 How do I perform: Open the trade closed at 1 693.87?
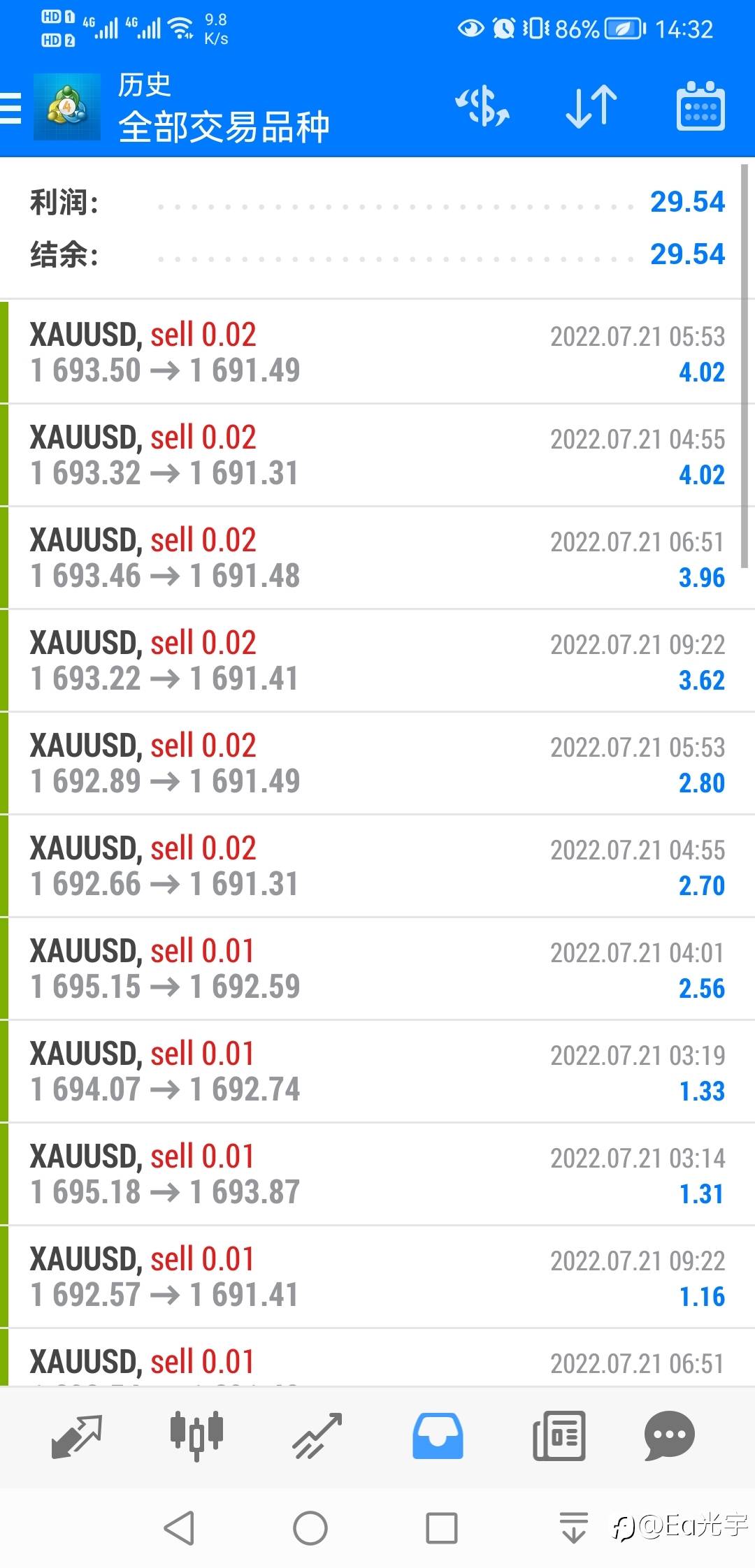[377, 1174]
